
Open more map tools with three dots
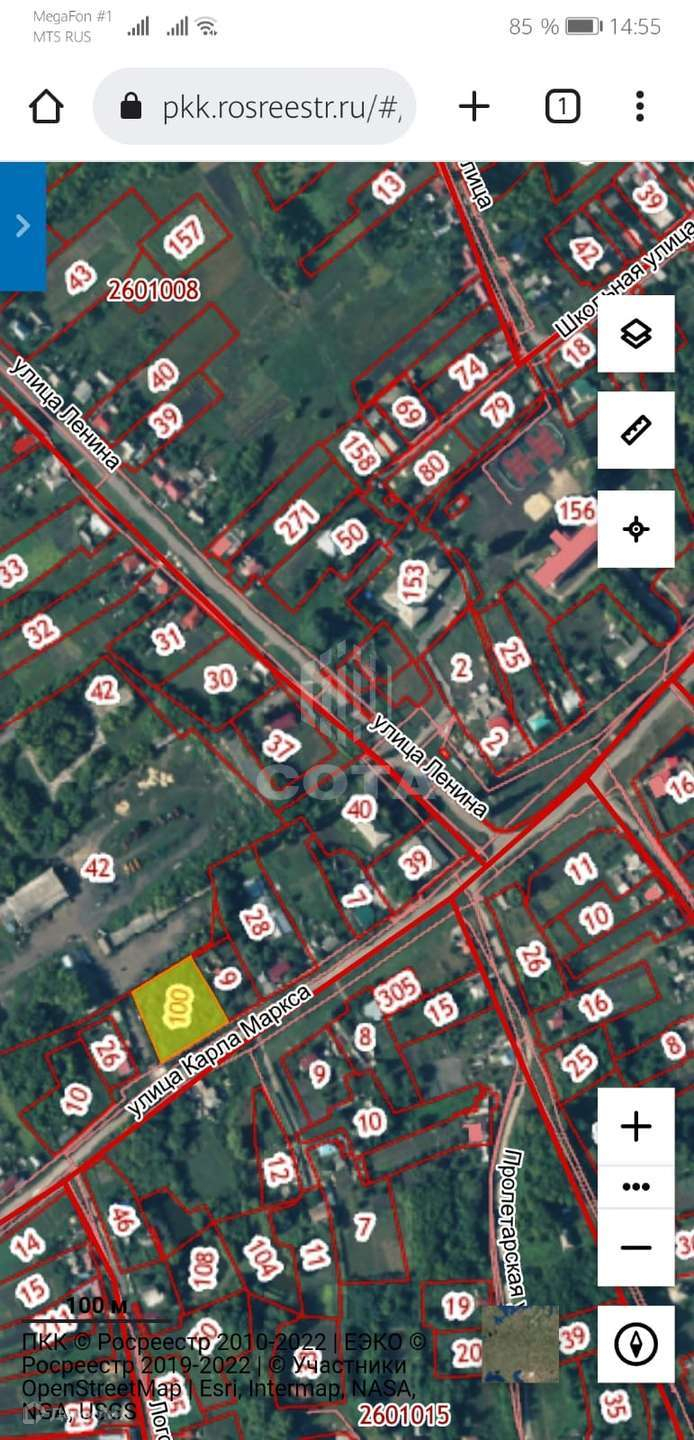click(x=636, y=1187)
